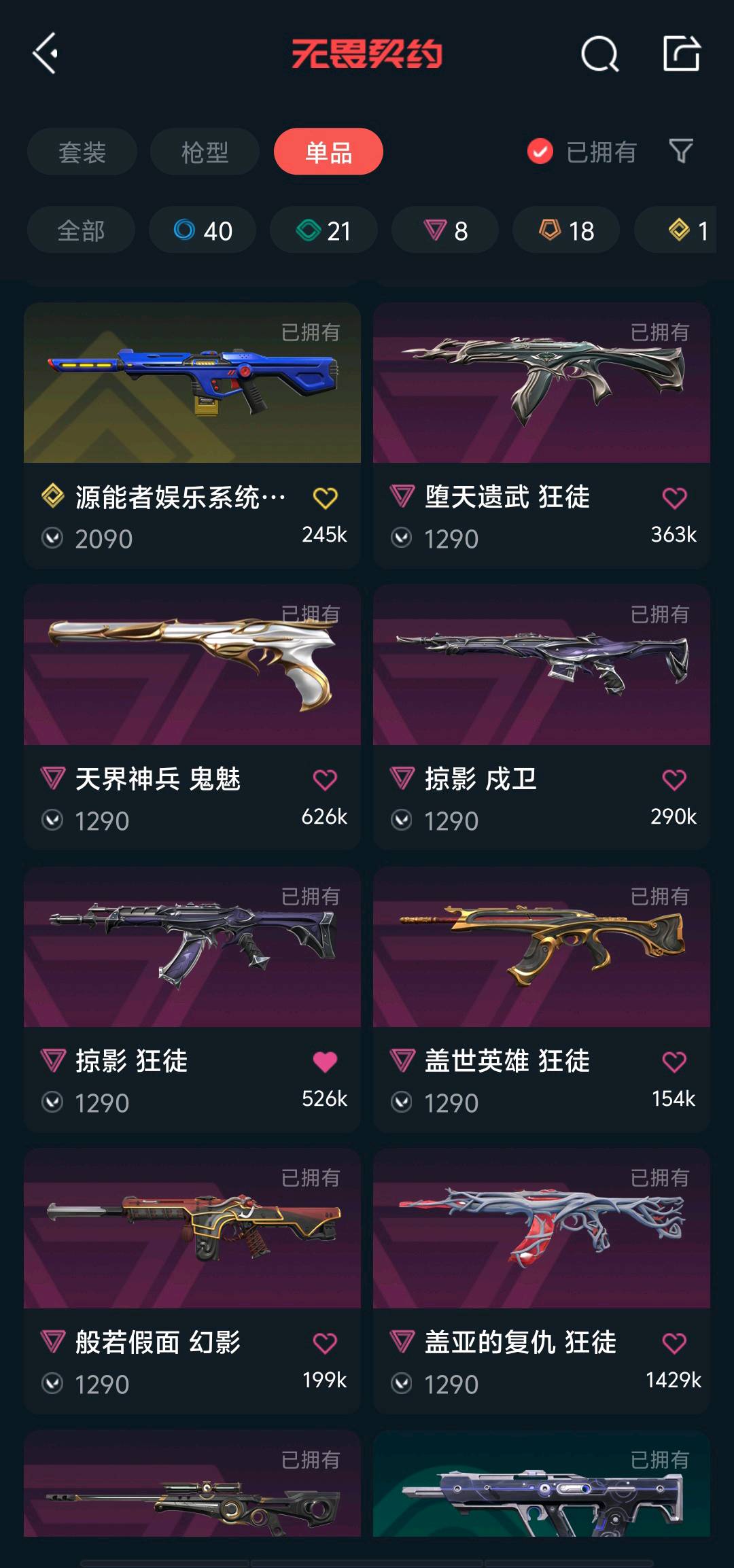
Task: Unlike the 掠影 狂徒 skin
Action: [325, 1062]
